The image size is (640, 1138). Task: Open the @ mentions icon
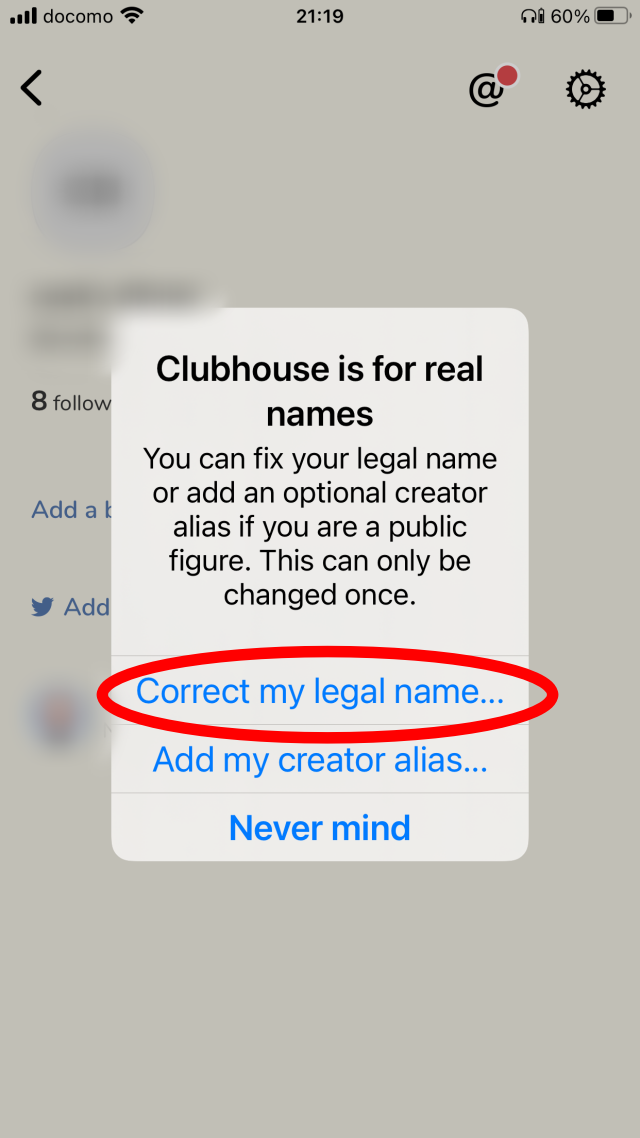pos(488,90)
